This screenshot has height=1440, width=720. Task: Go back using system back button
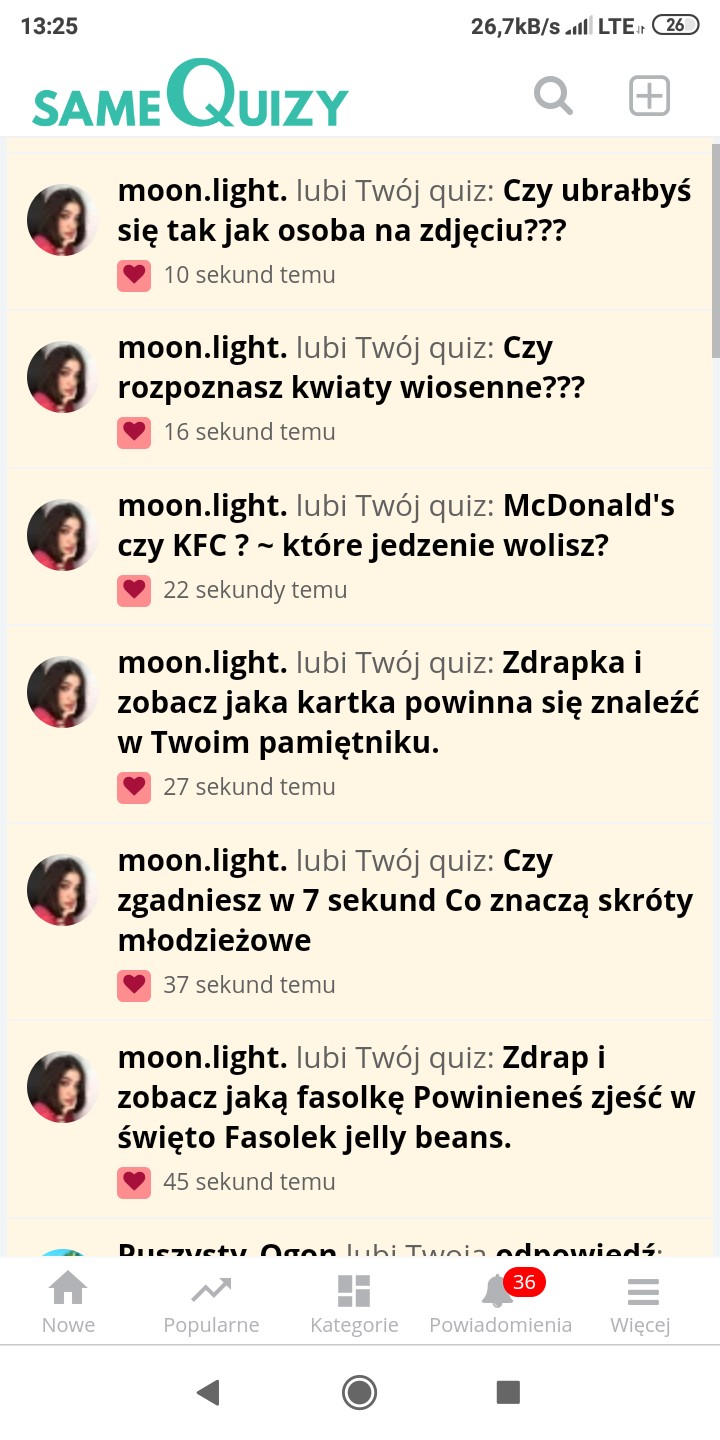tap(208, 1392)
